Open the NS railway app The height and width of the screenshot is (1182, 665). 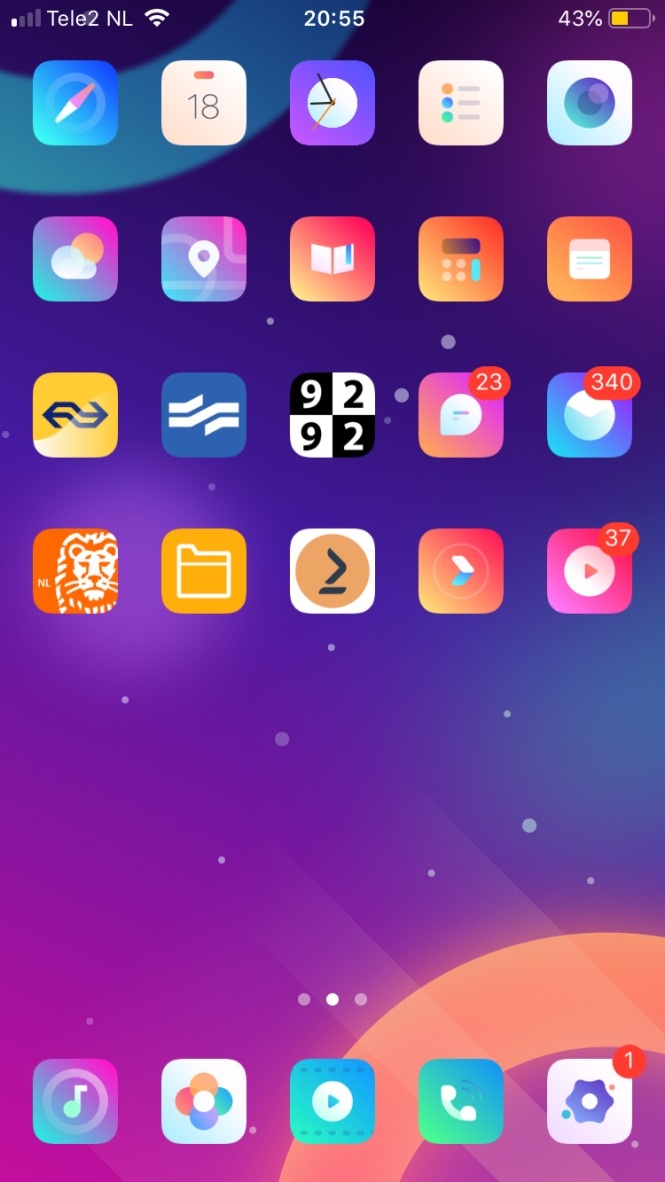(x=75, y=415)
